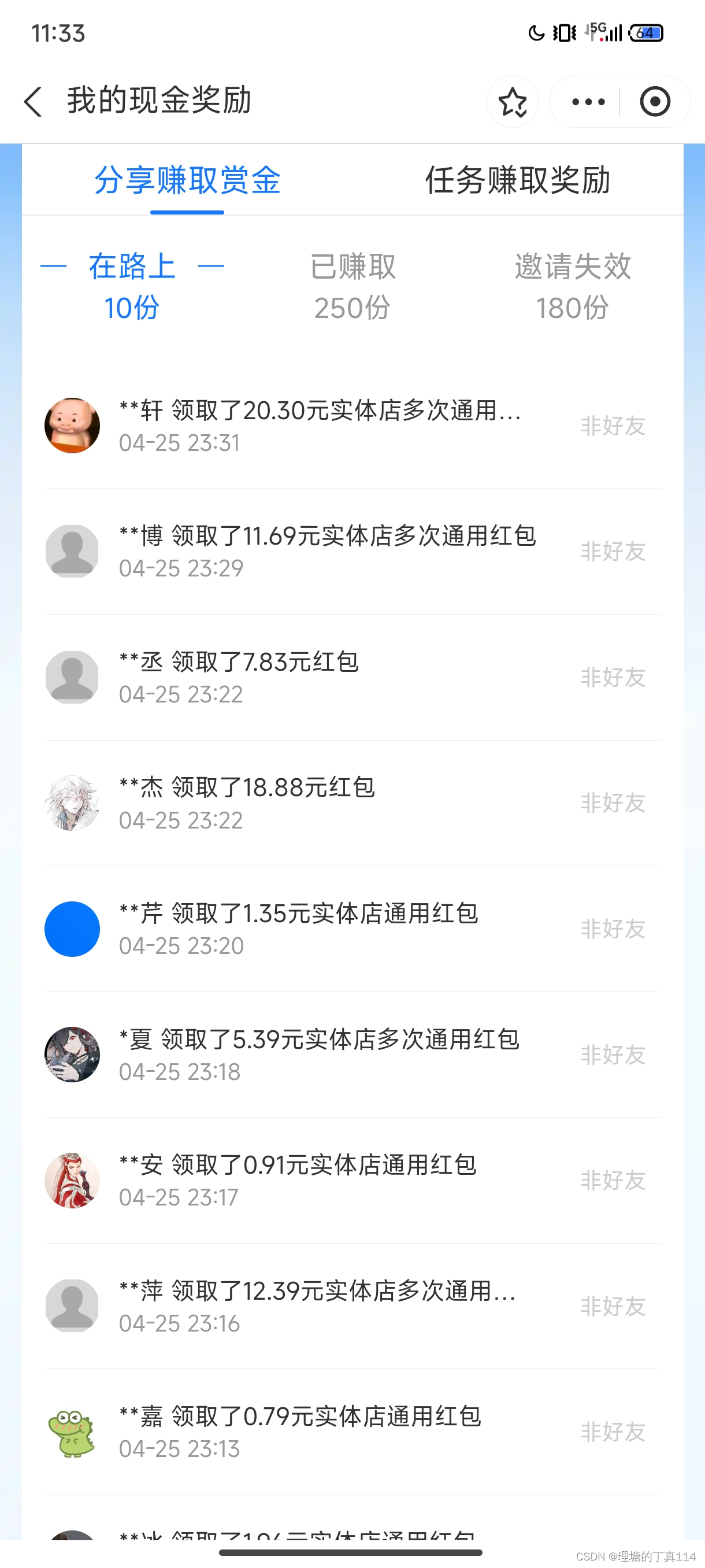Open the three-dot more menu
The width and height of the screenshot is (705, 1568).
(588, 102)
